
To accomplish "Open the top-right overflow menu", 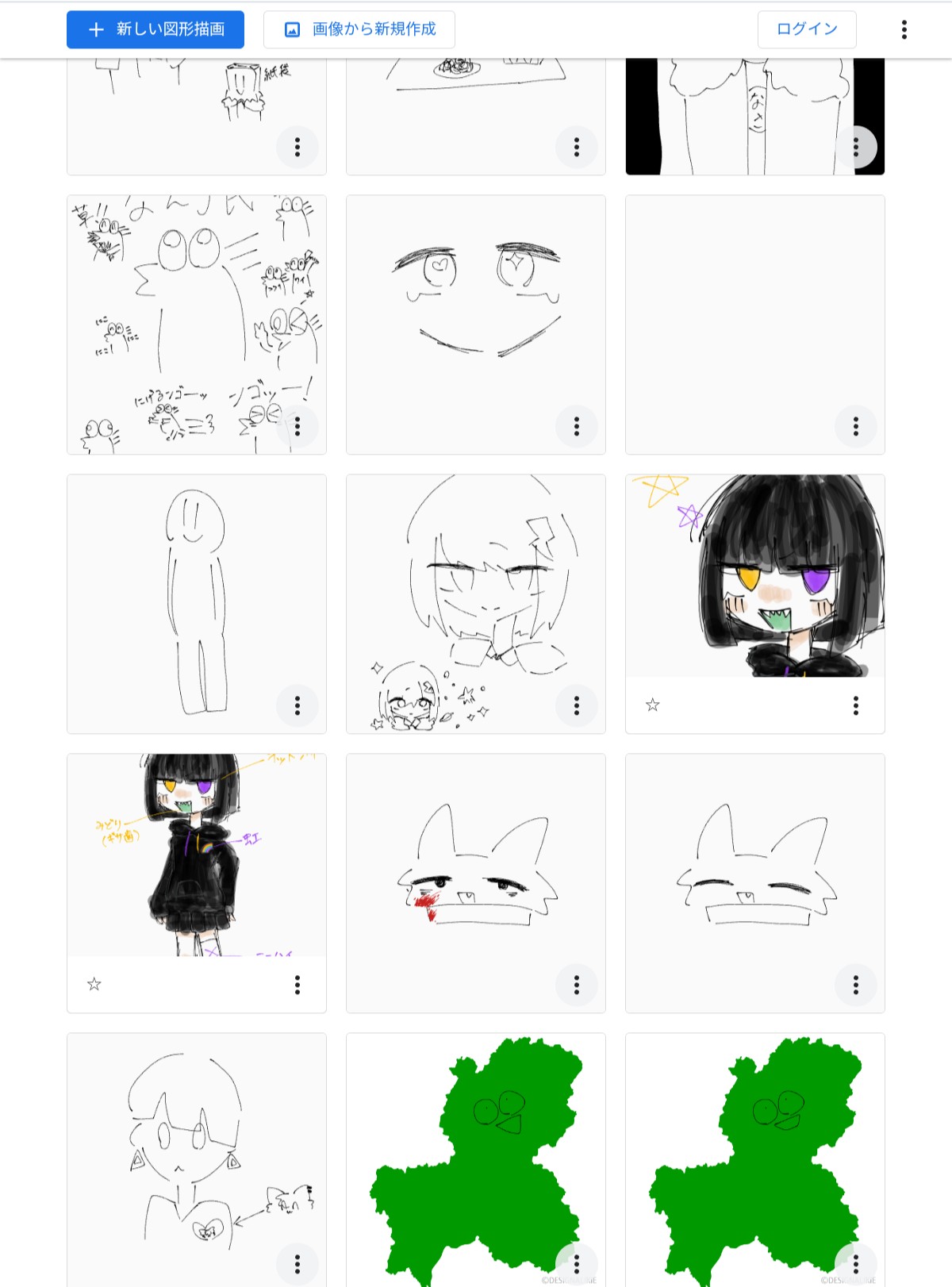I will [x=904, y=29].
